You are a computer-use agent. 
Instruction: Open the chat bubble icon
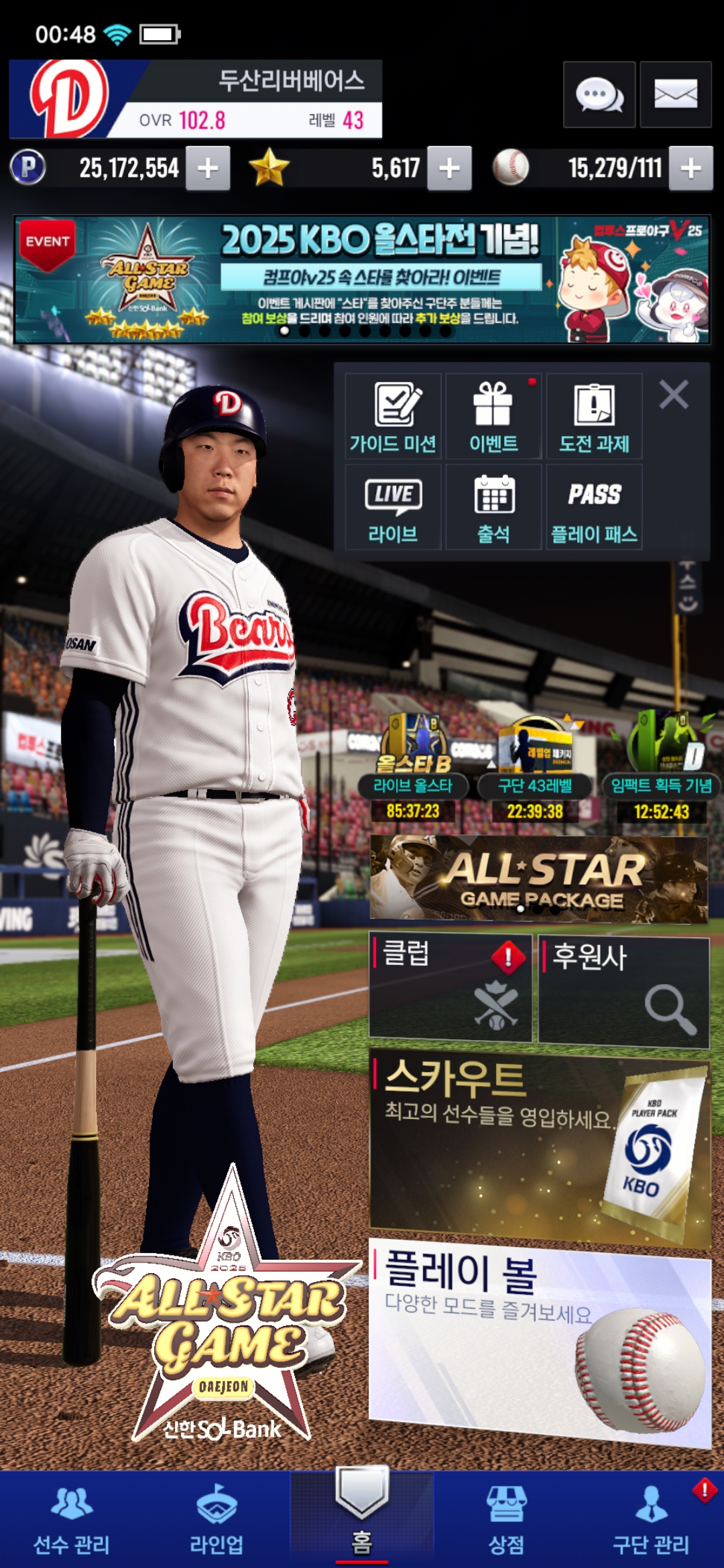[599, 94]
